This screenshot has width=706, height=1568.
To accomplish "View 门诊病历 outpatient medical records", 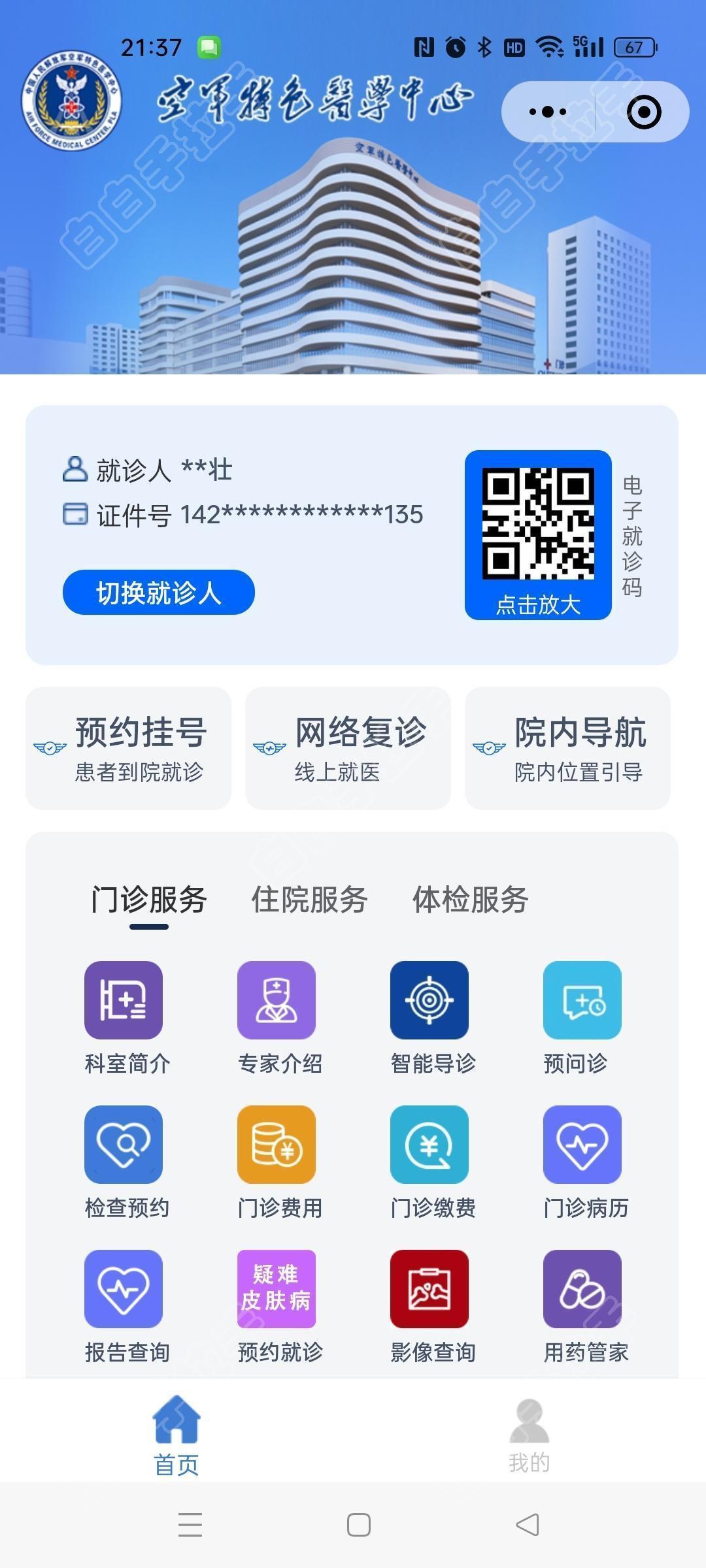I will (x=582, y=1160).
